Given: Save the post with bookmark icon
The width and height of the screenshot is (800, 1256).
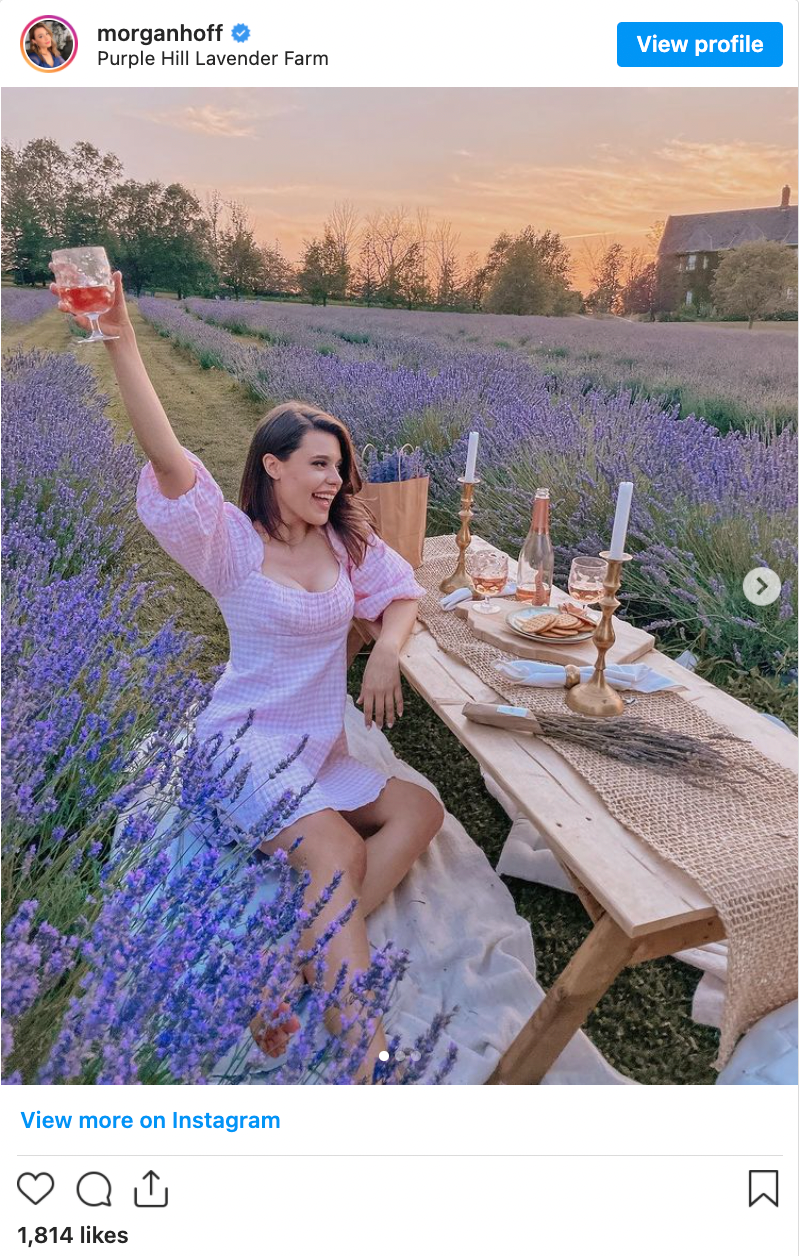Looking at the screenshot, I should coord(763,1188).
